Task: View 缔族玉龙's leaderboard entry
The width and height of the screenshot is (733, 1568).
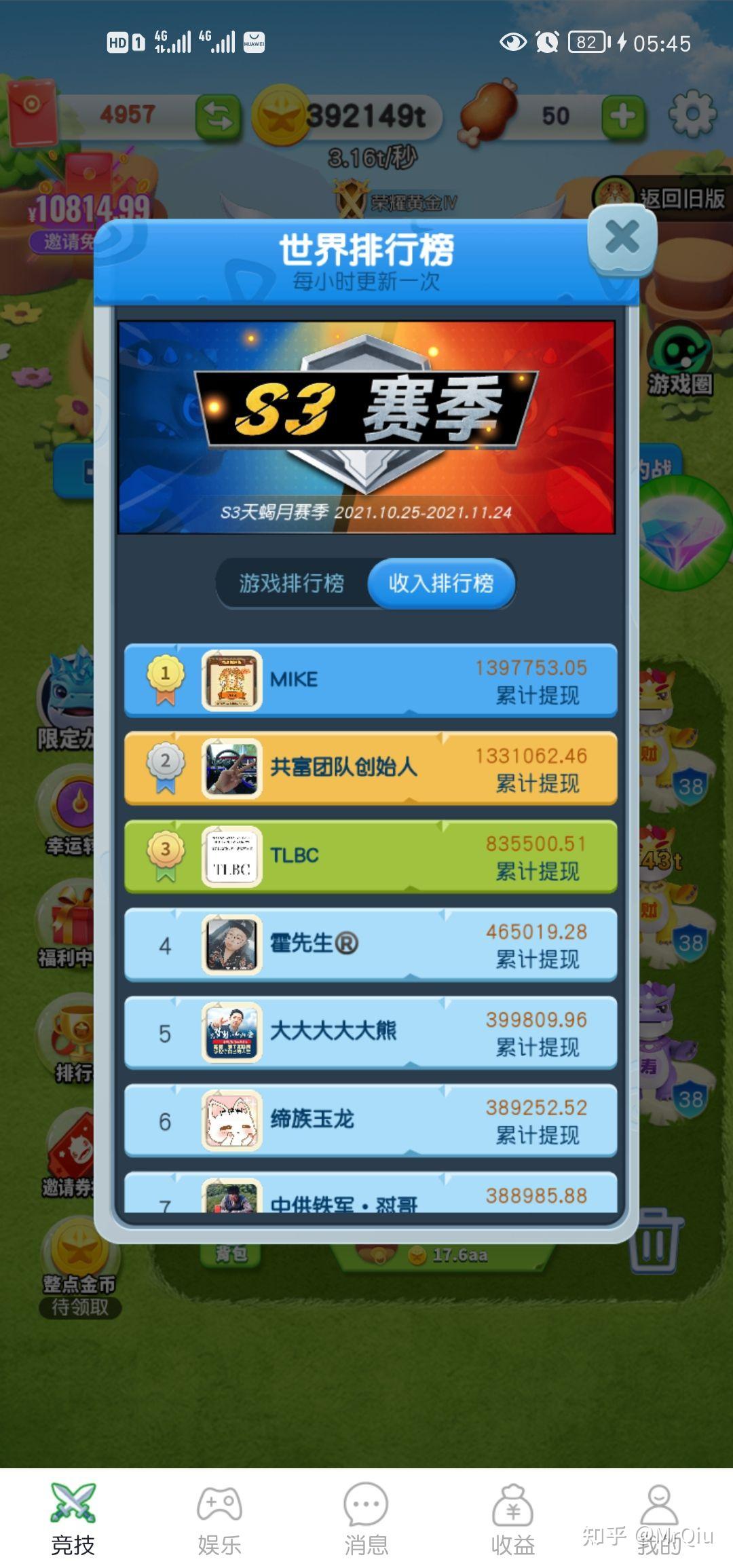Action: [371, 1120]
